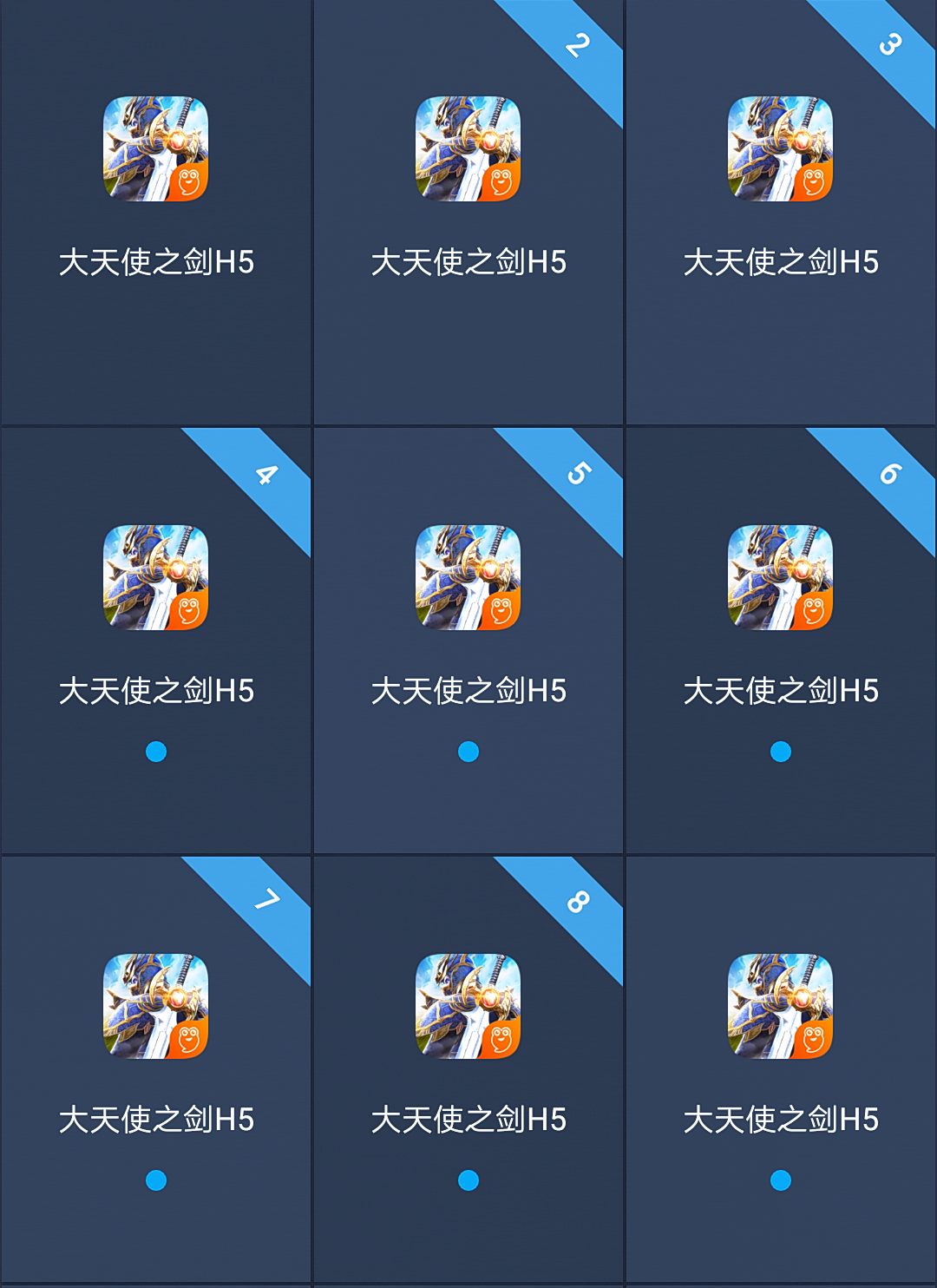Open the 大天使之剑H5 tile with ribbon 2
The image size is (937, 1288).
pos(468,149)
